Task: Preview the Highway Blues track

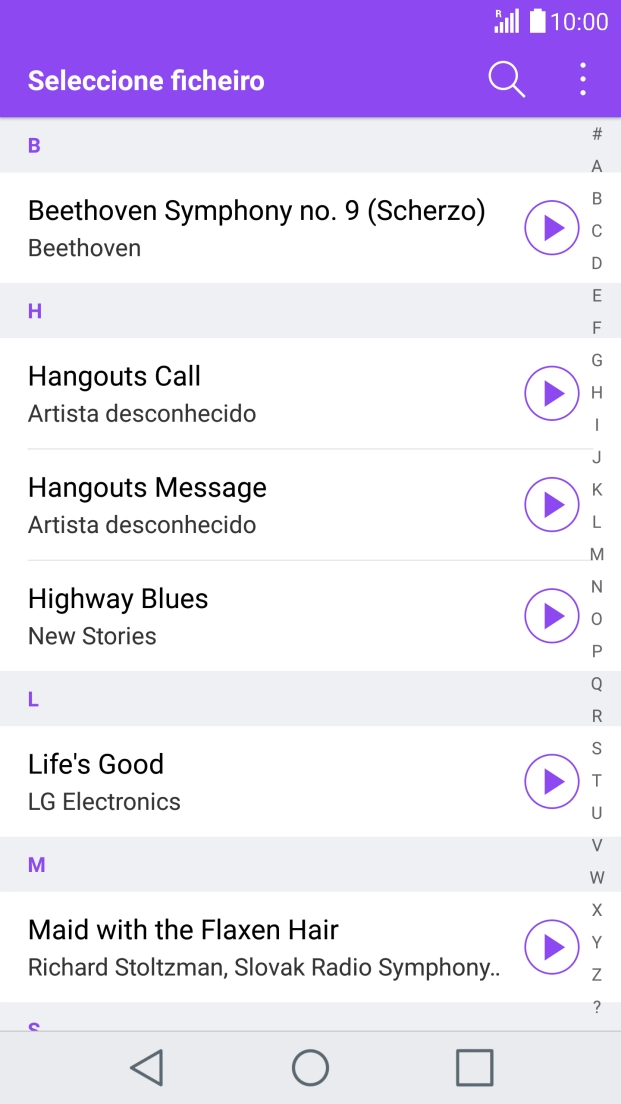Action: click(552, 616)
